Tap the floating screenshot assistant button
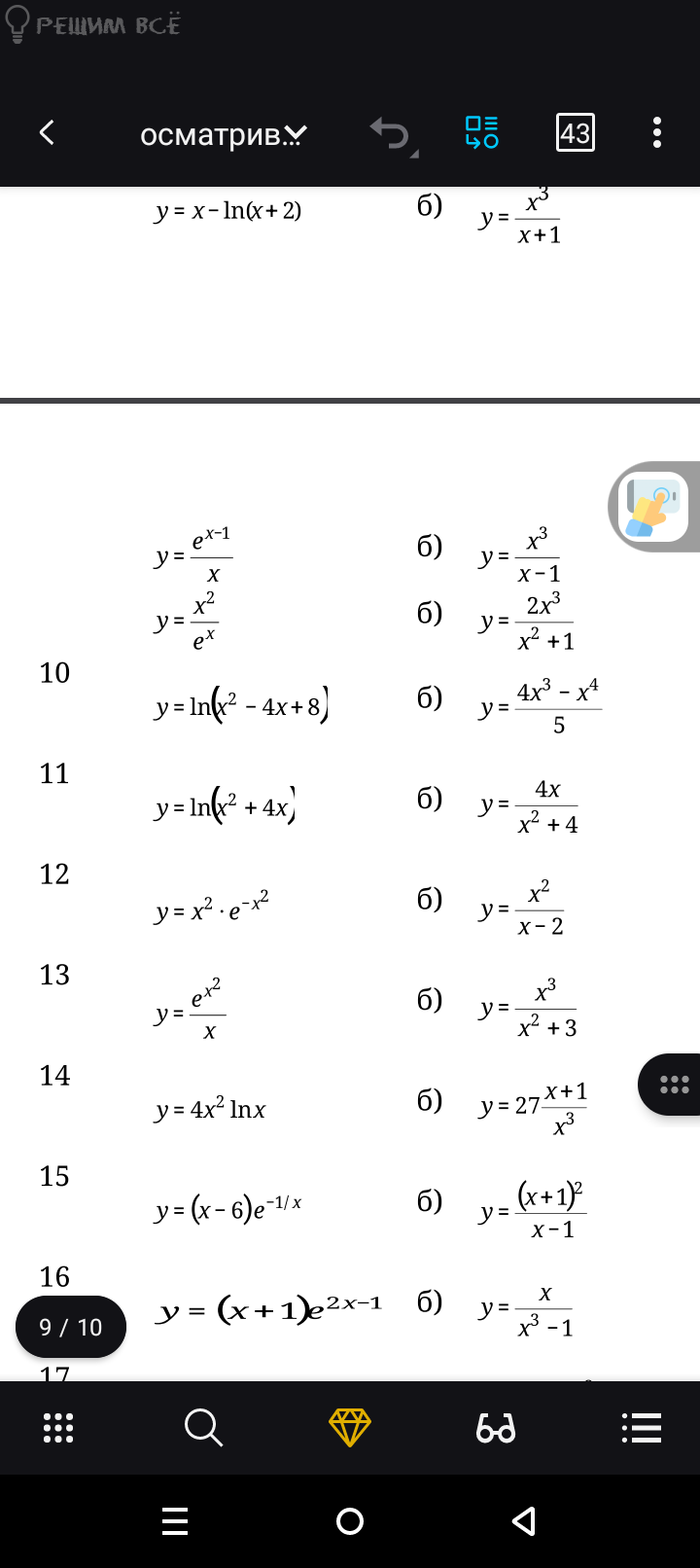 click(x=653, y=507)
